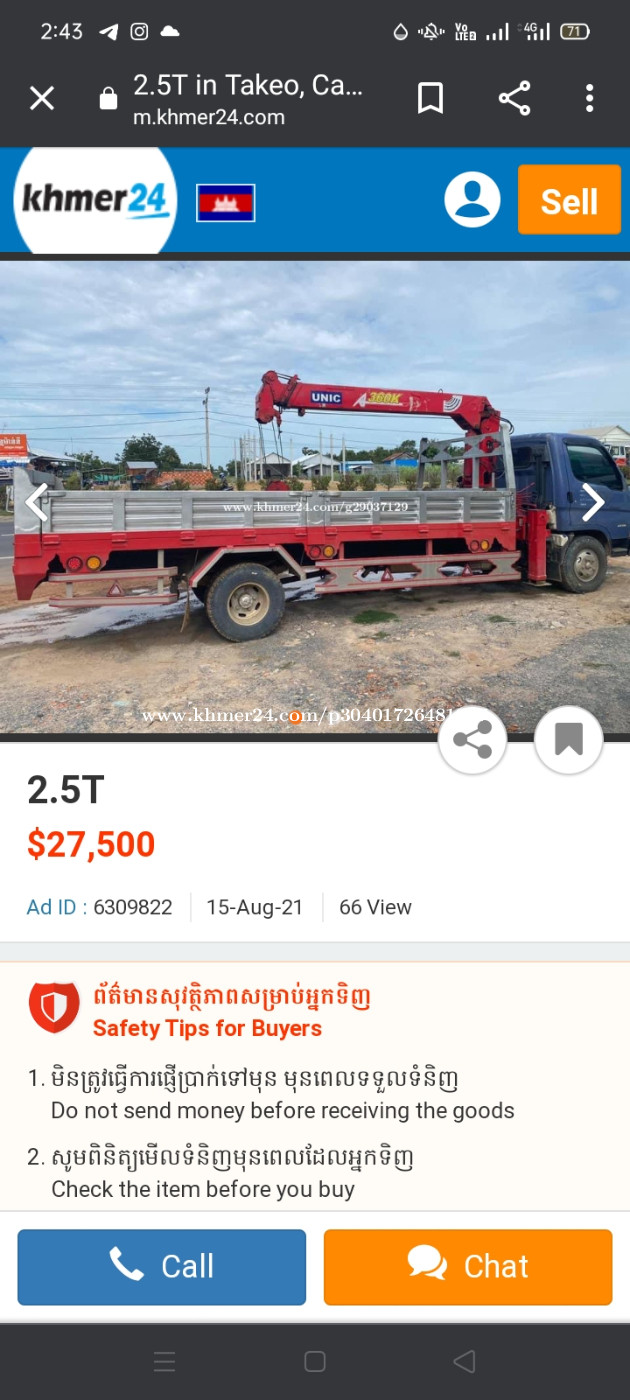Call the seller
Image resolution: width=630 pixels, height=1400 pixels.
tap(162, 1267)
